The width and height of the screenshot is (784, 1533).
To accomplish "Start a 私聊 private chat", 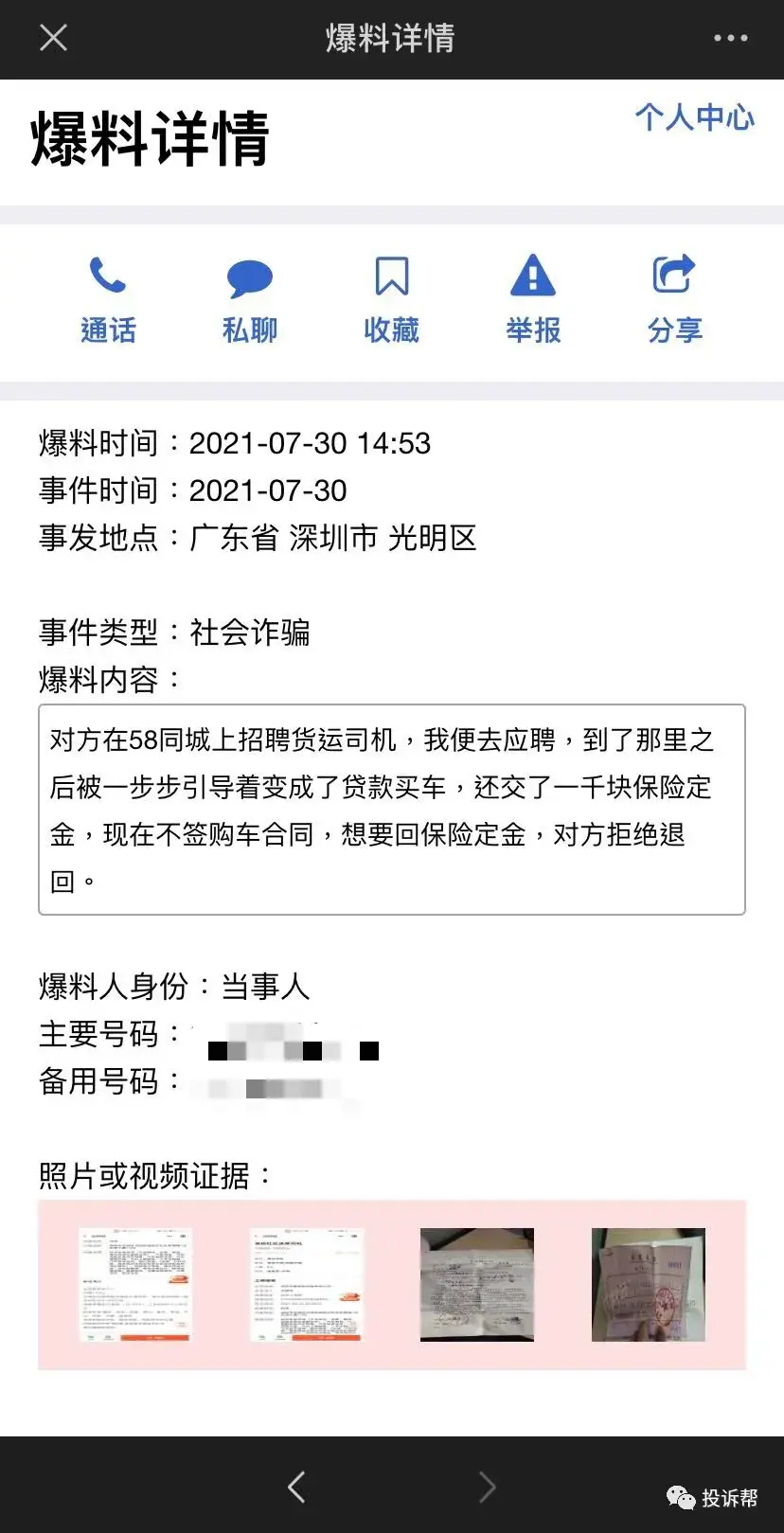I will [x=250, y=300].
